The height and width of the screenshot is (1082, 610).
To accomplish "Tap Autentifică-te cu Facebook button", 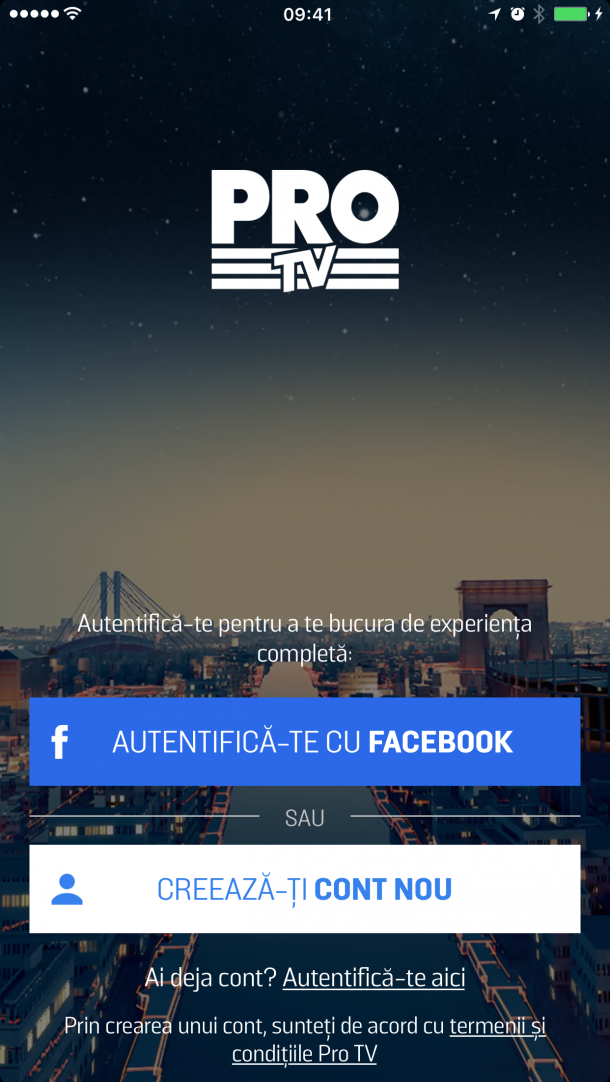I will [304, 741].
